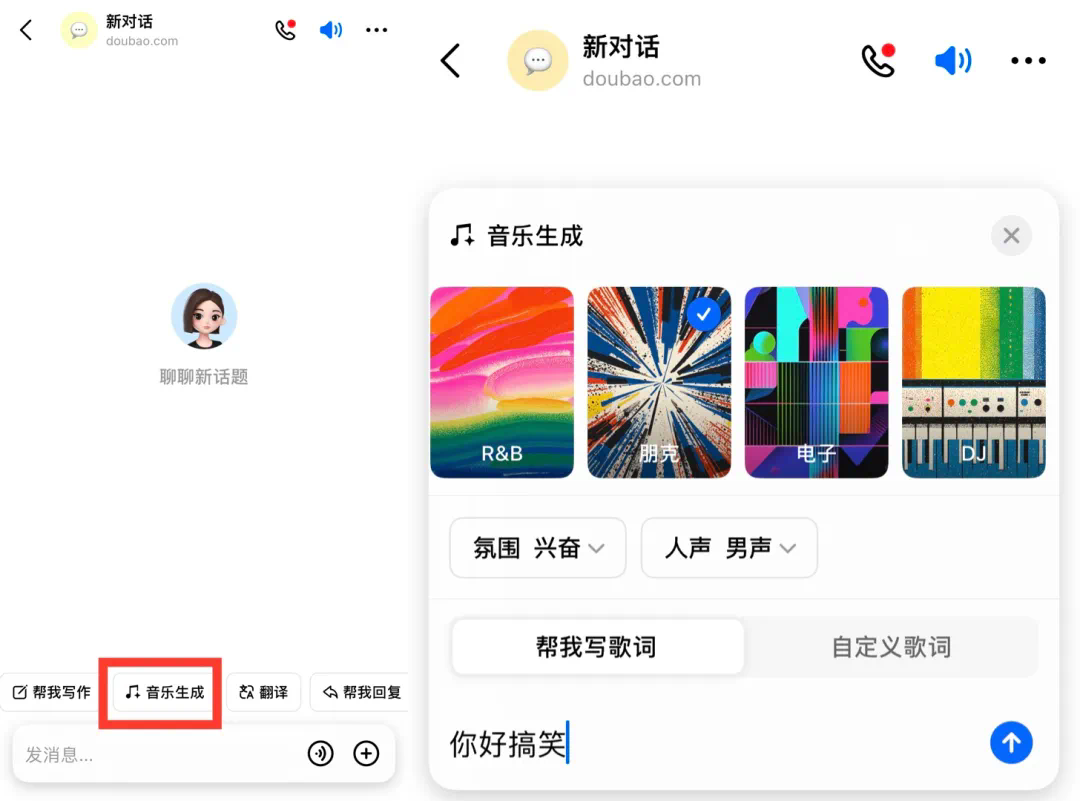Tap the lyrics prompt field with 你好搞笑
The height and width of the screenshot is (801, 1080).
point(700,744)
